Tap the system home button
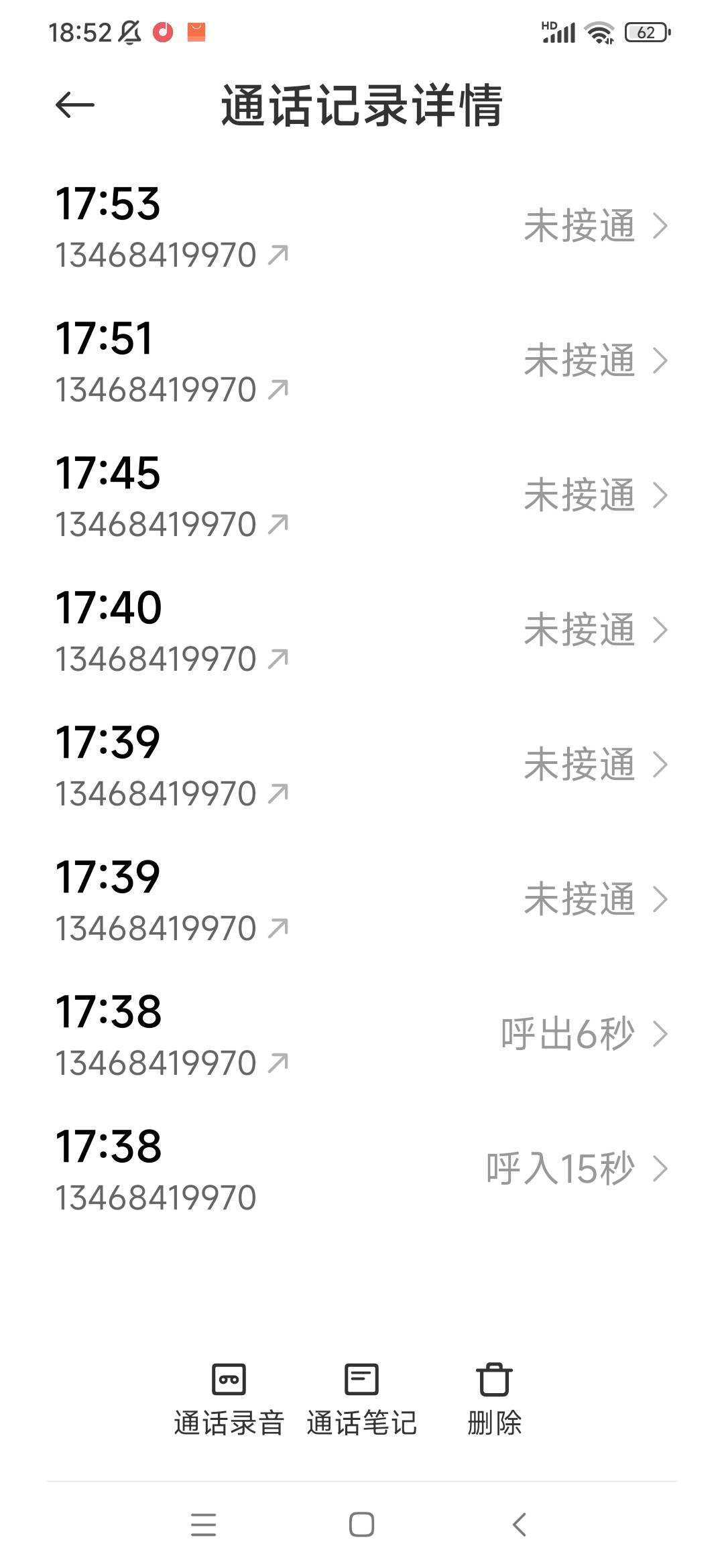The height and width of the screenshot is (1568, 724). pyautogui.click(x=361, y=1524)
